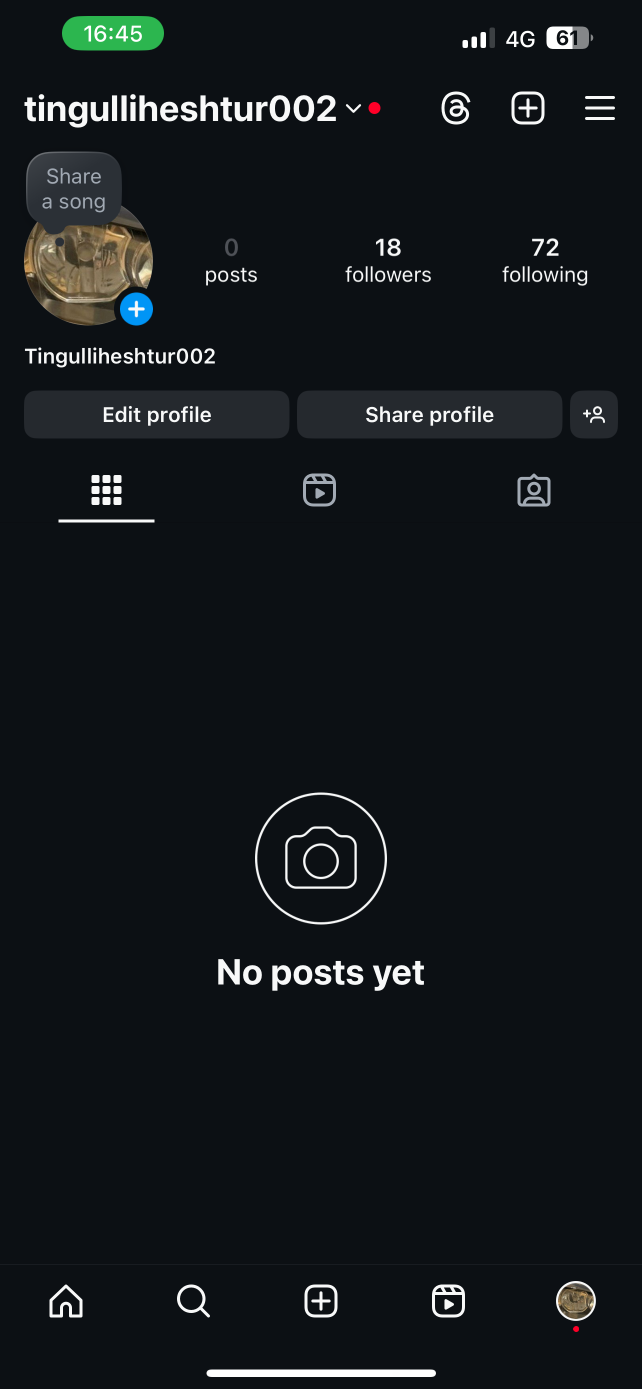Switch to the Reels profile tab
642x1389 pixels.
point(319,491)
